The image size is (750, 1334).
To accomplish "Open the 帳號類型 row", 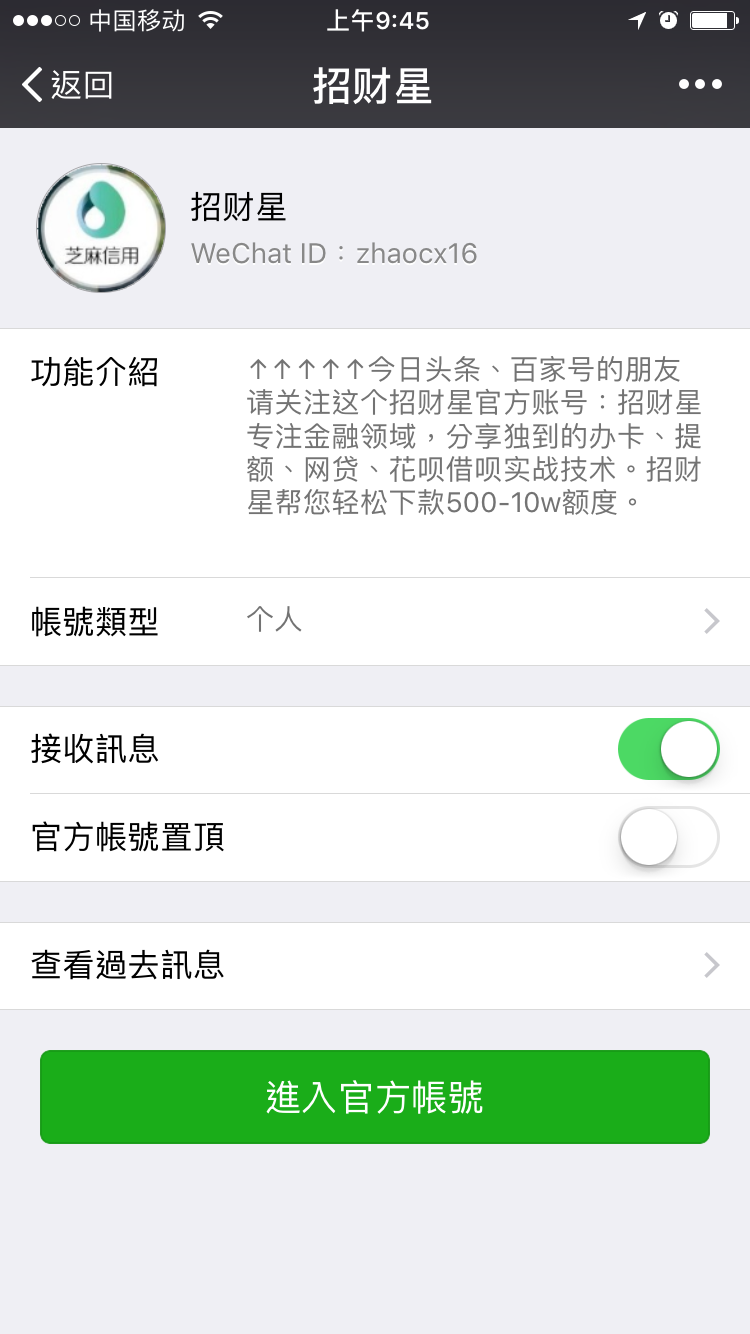I will click(375, 621).
